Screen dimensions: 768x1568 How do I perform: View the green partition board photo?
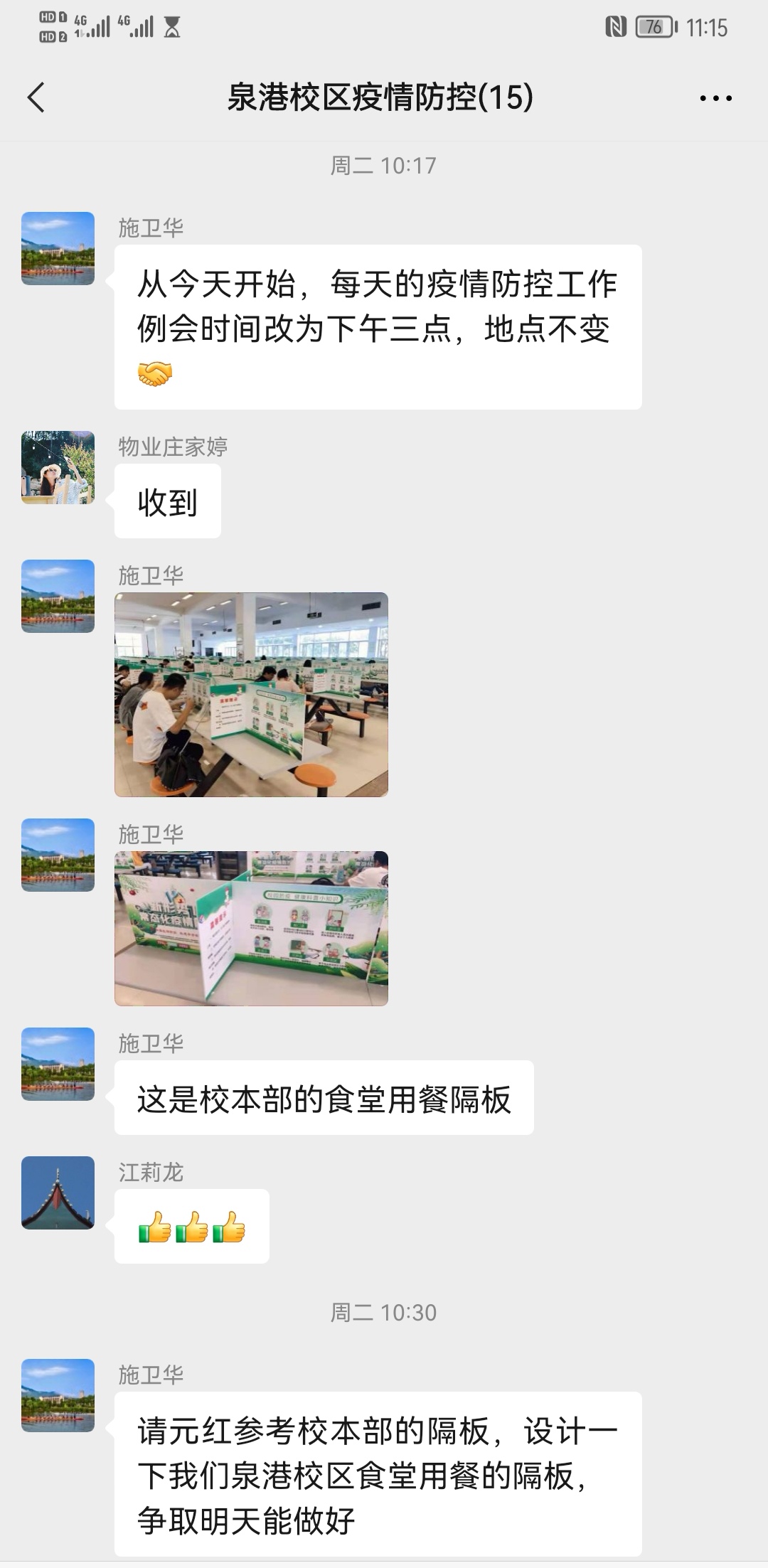251,928
